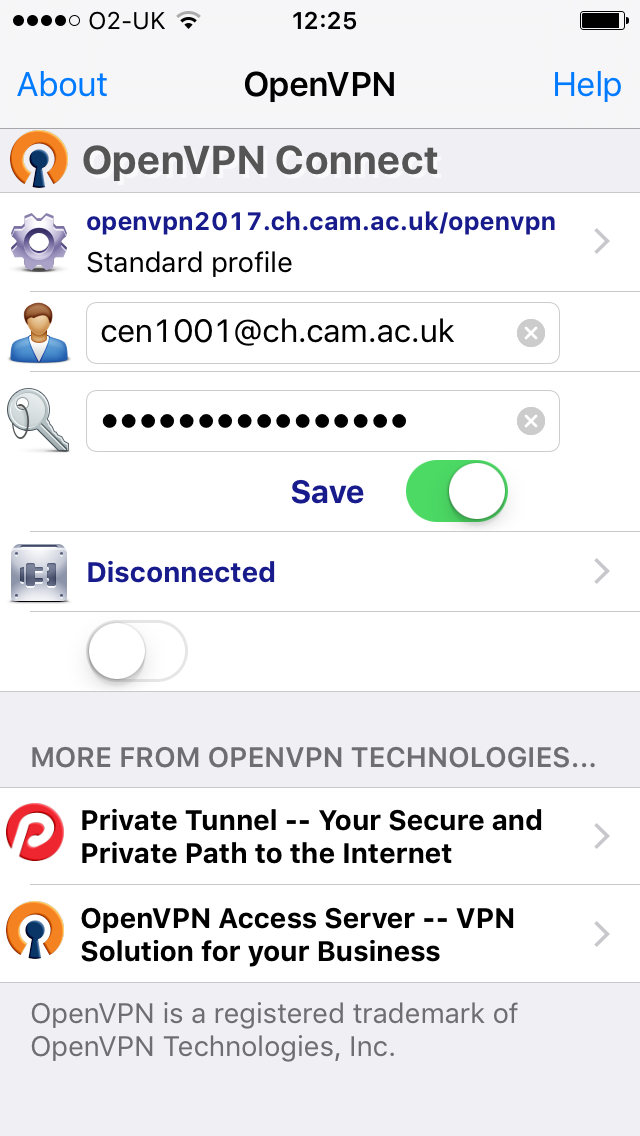Clear the username text

531,333
